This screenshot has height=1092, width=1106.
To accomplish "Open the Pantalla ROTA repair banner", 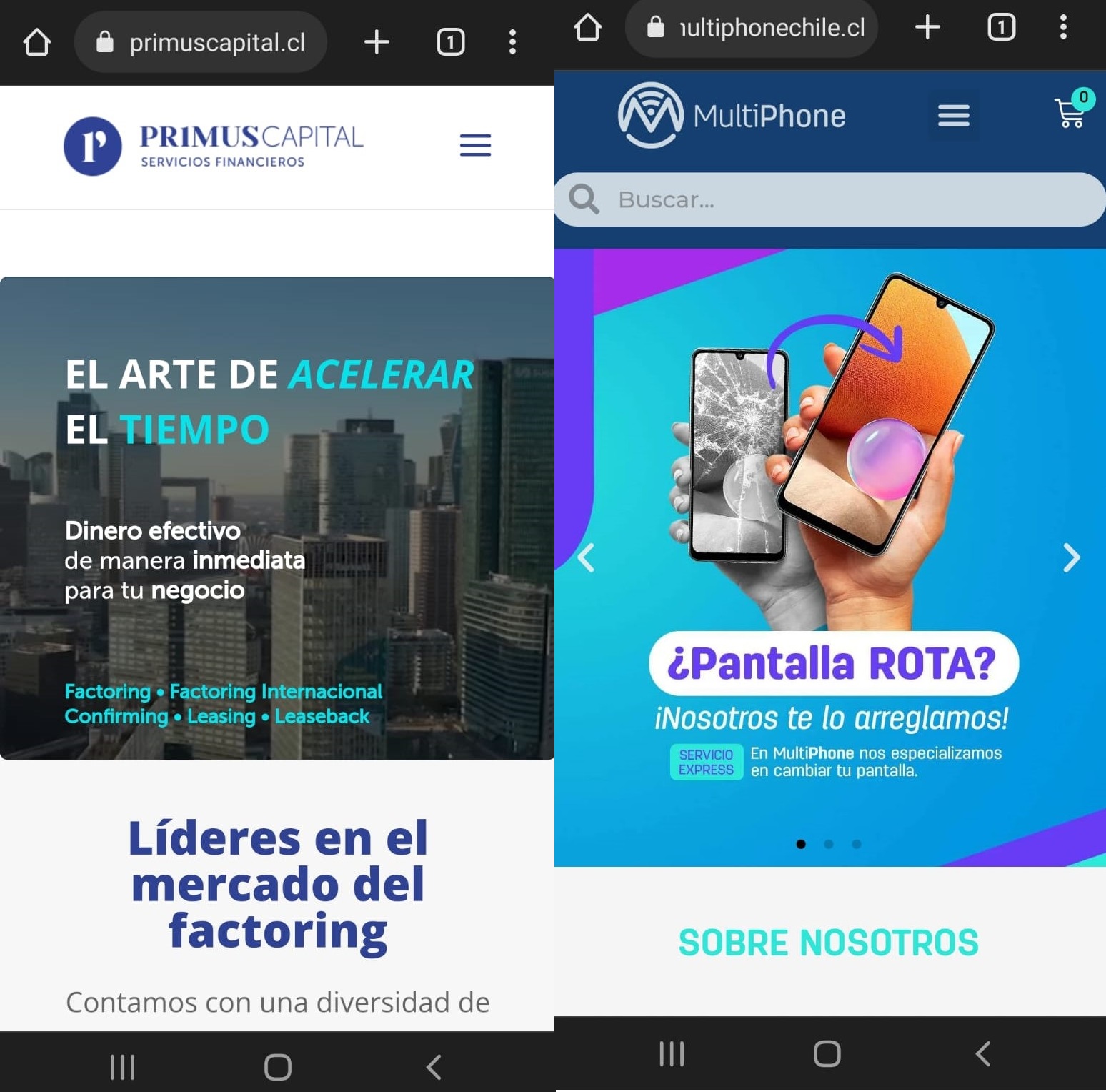I will point(833,663).
